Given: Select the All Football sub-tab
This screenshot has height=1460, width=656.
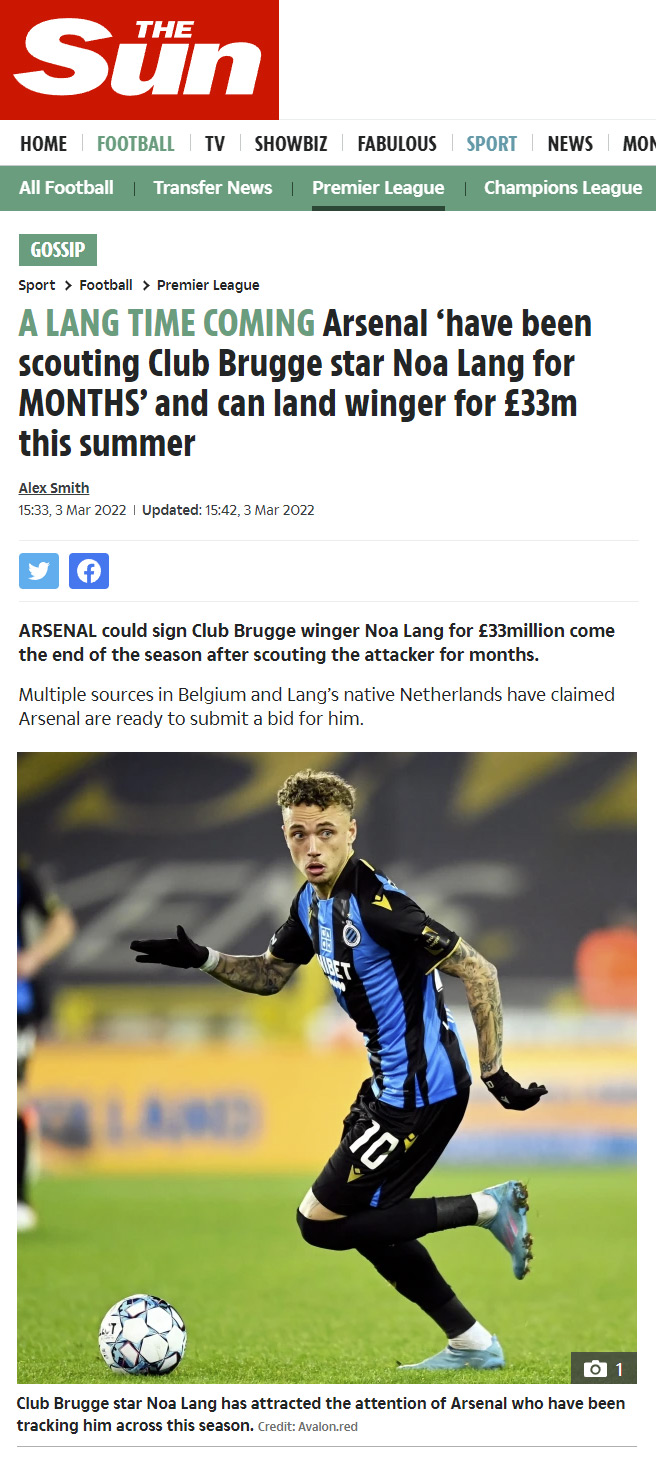Looking at the screenshot, I should 66,188.
